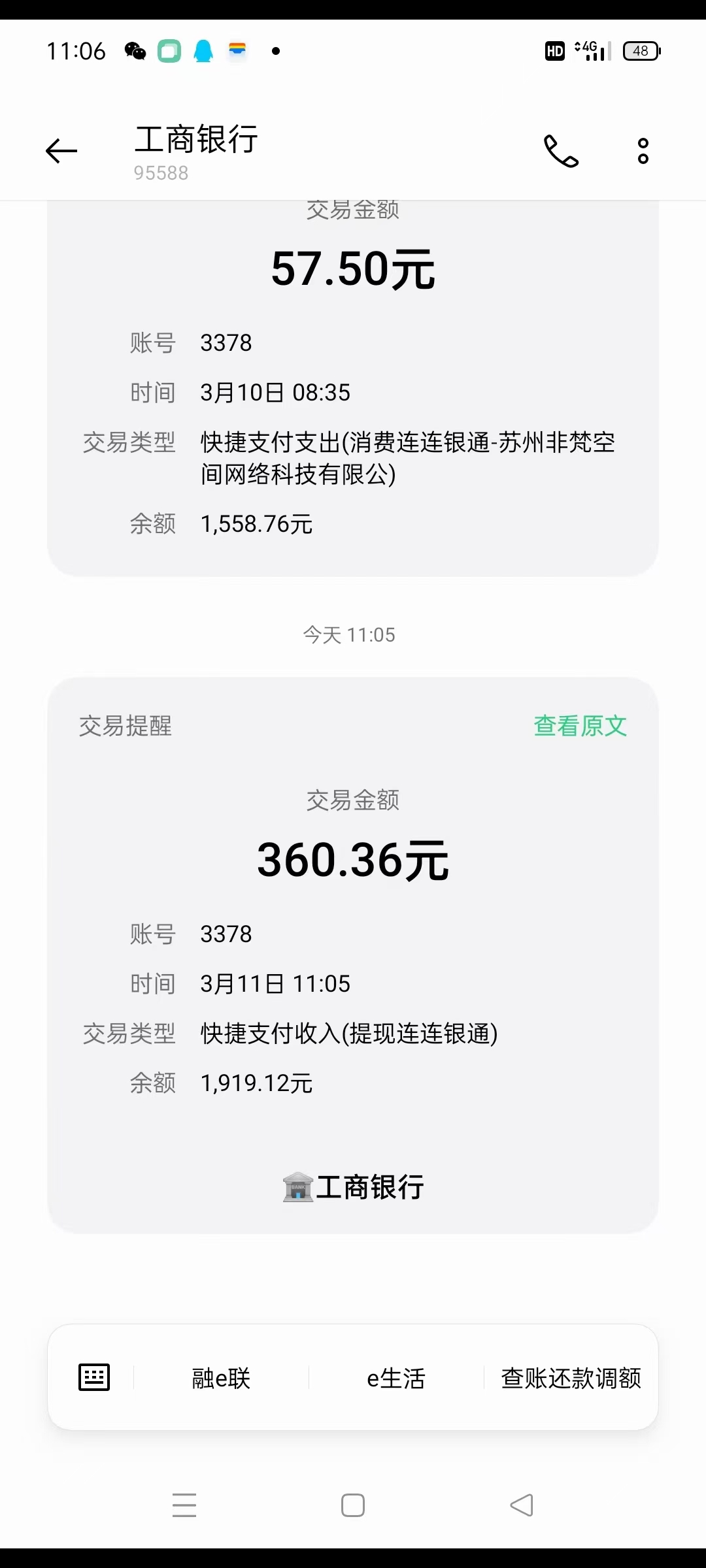Open the overflow menu
This screenshot has height=1568, width=706.
pyautogui.click(x=643, y=151)
